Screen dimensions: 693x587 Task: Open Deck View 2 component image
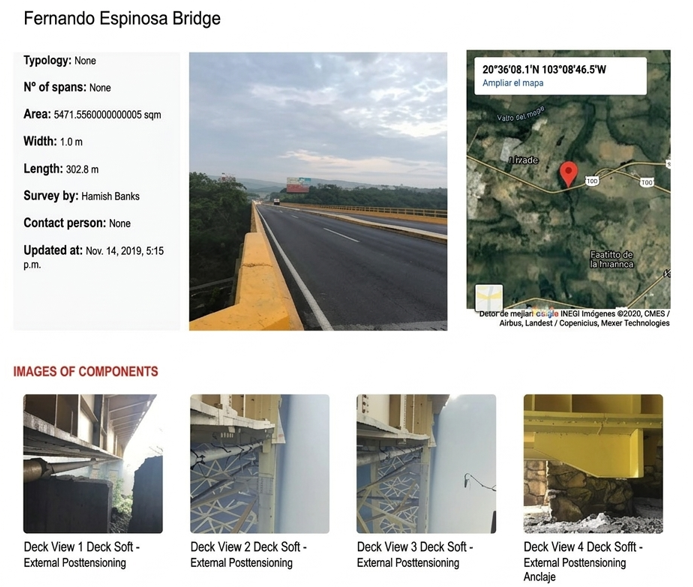pos(259,463)
